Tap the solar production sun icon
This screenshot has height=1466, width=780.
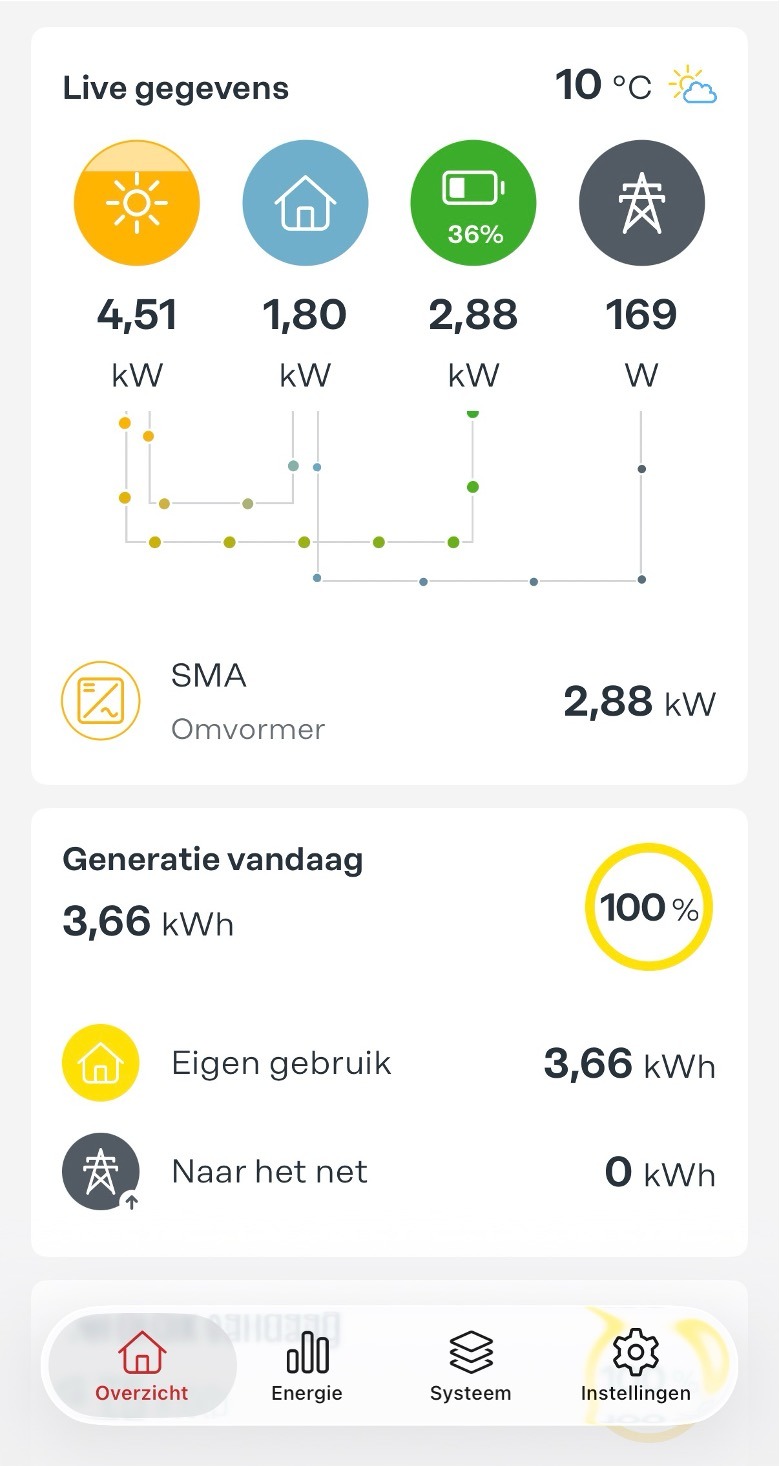137,203
